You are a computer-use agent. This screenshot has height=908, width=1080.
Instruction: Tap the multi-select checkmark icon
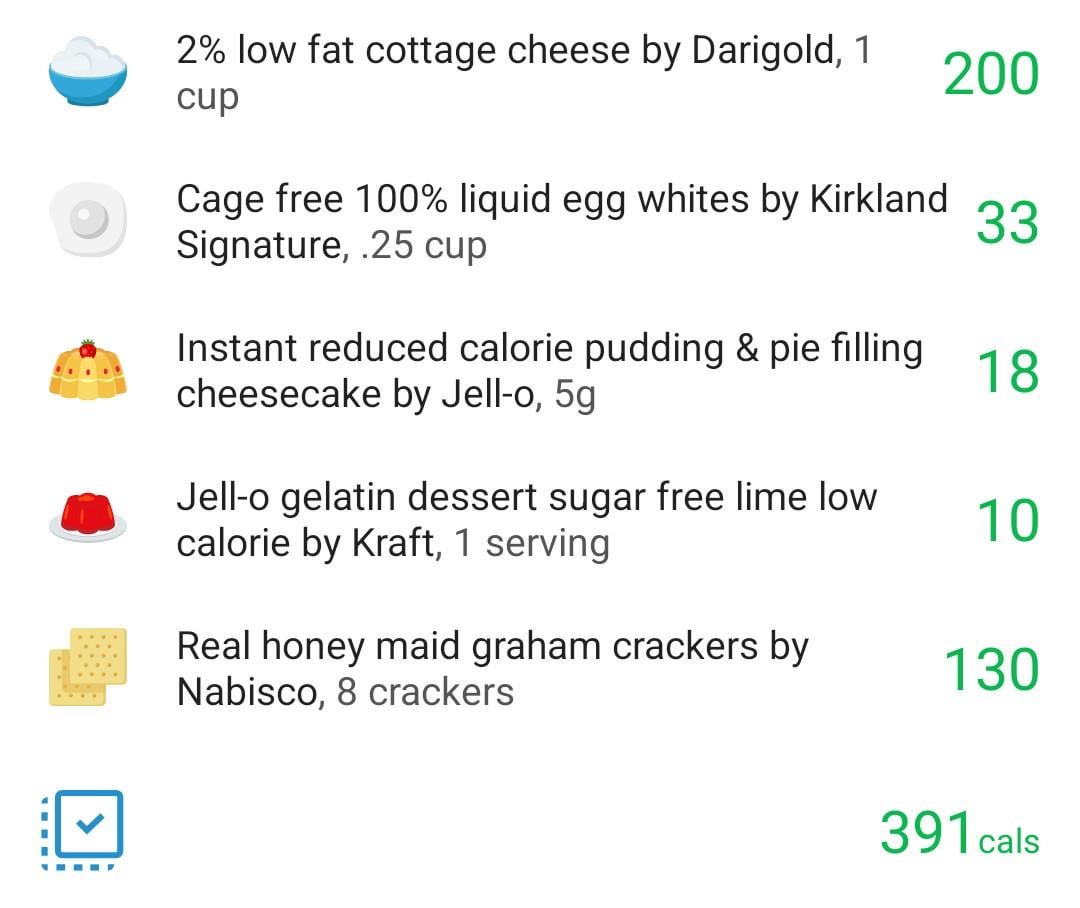[x=84, y=828]
